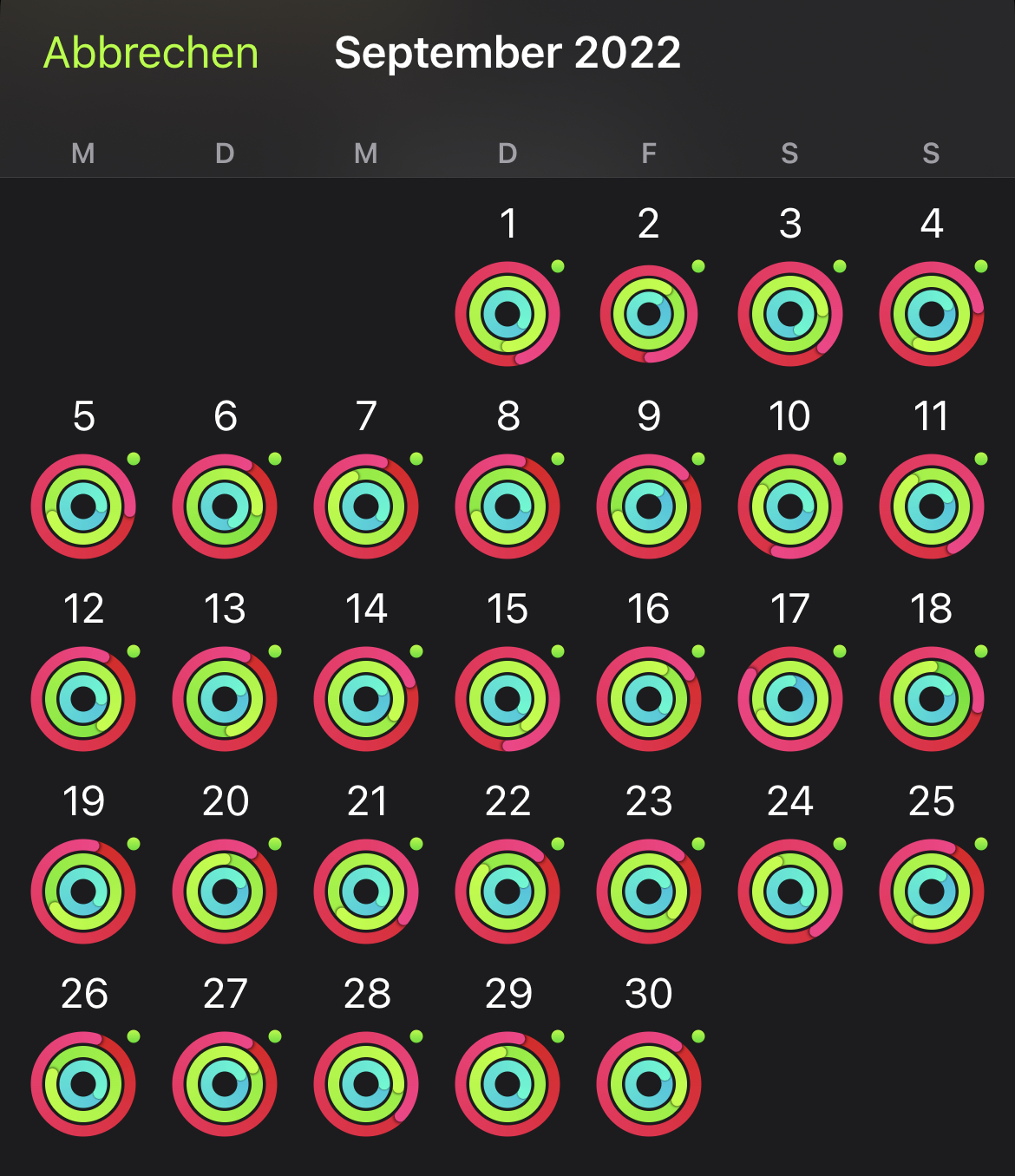The width and height of the screenshot is (1015, 1176).
Task: Open September 15 activity summary
Action: (x=507, y=699)
